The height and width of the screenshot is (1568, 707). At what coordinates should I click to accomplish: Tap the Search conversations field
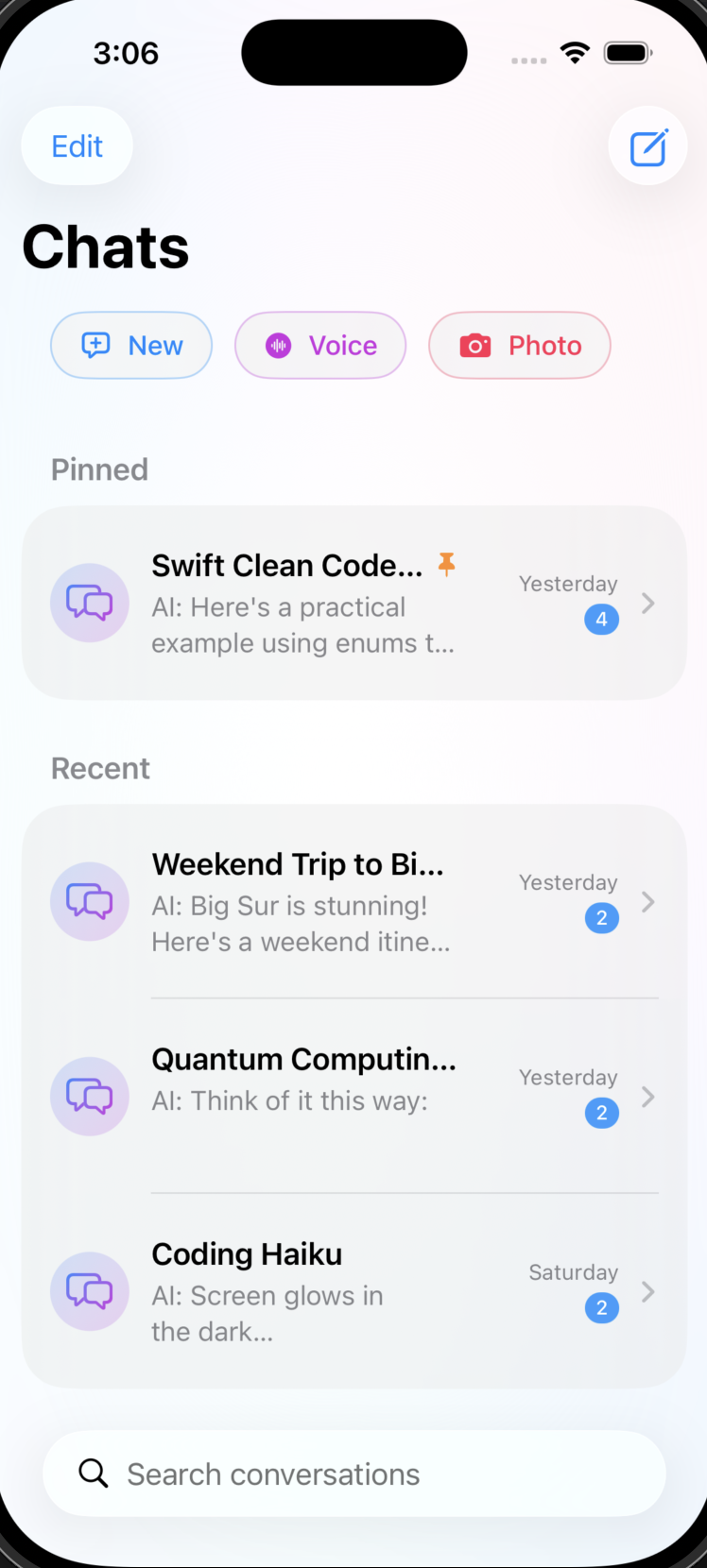point(353,1473)
